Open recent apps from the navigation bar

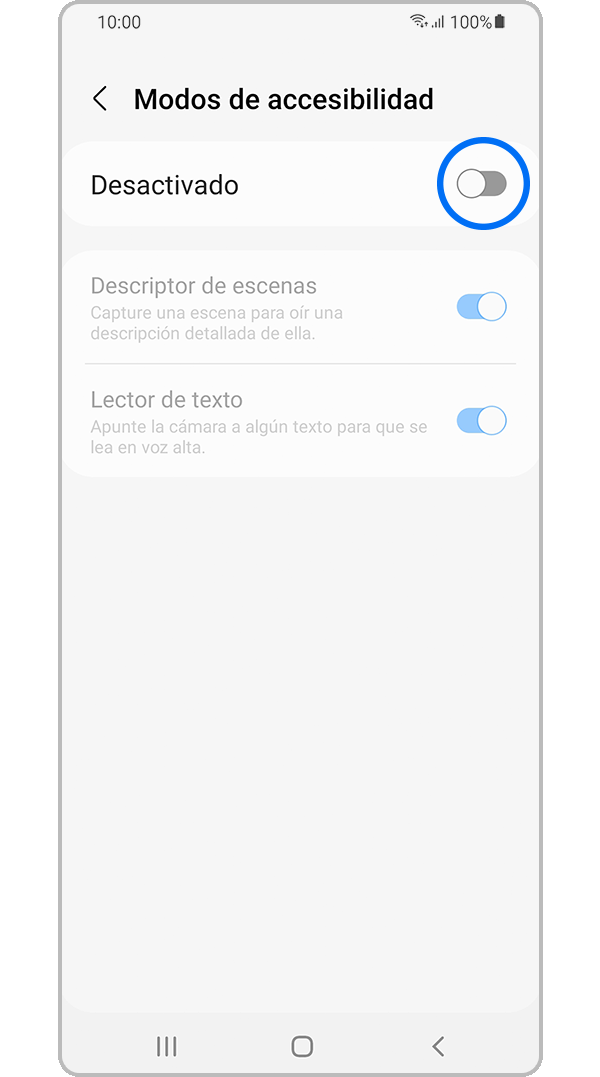point(167,1046)
